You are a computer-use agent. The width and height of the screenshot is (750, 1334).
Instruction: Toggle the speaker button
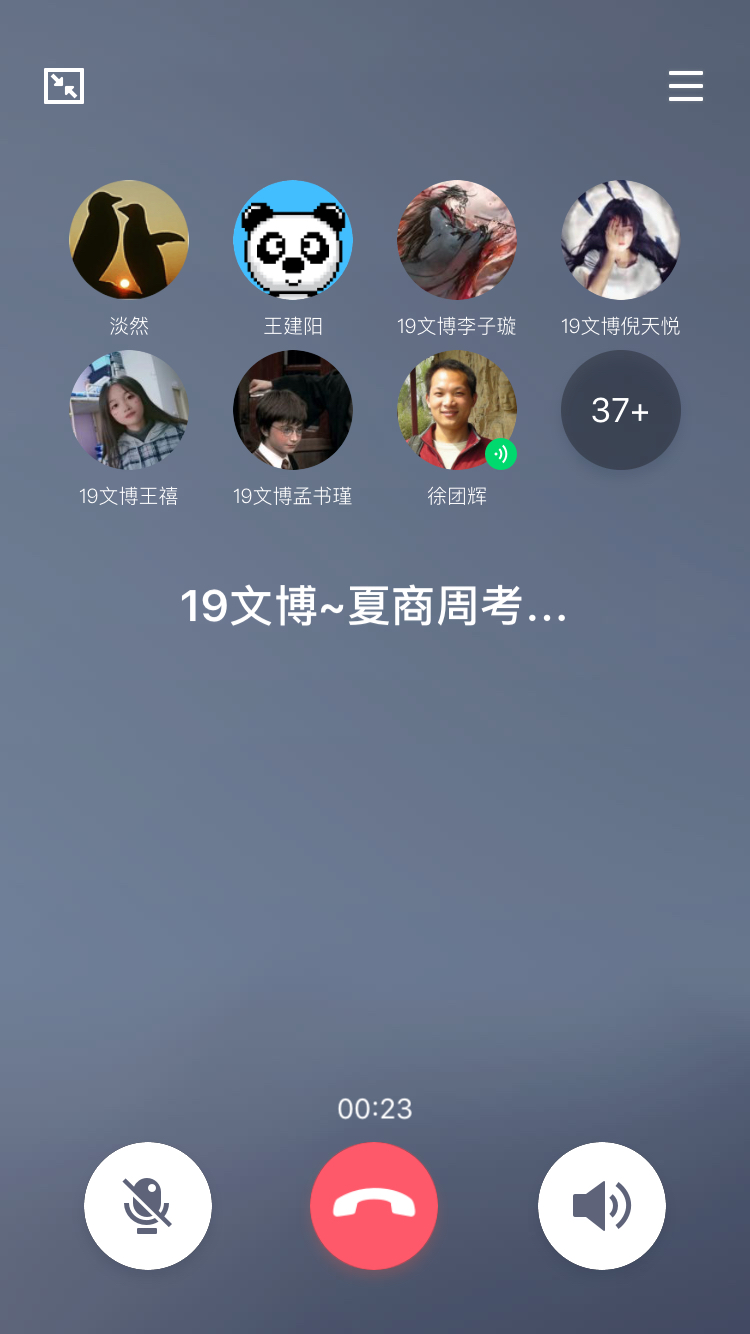[x=601, y=1205]
